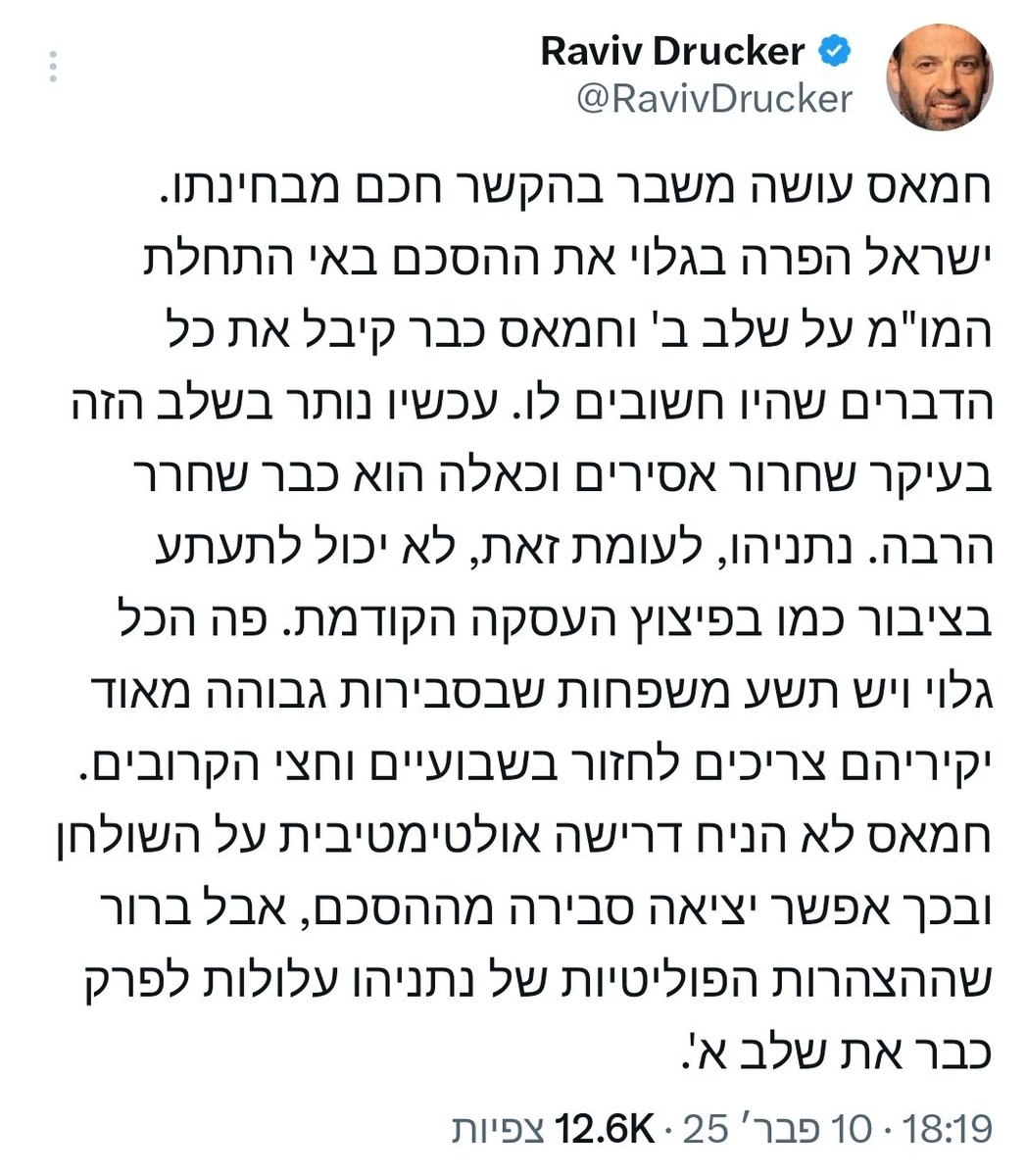Image resolution: width=1026 pixels, height=1176 pixels.
Task: Open the tweet's overflow menu
Action: [53, 66]
